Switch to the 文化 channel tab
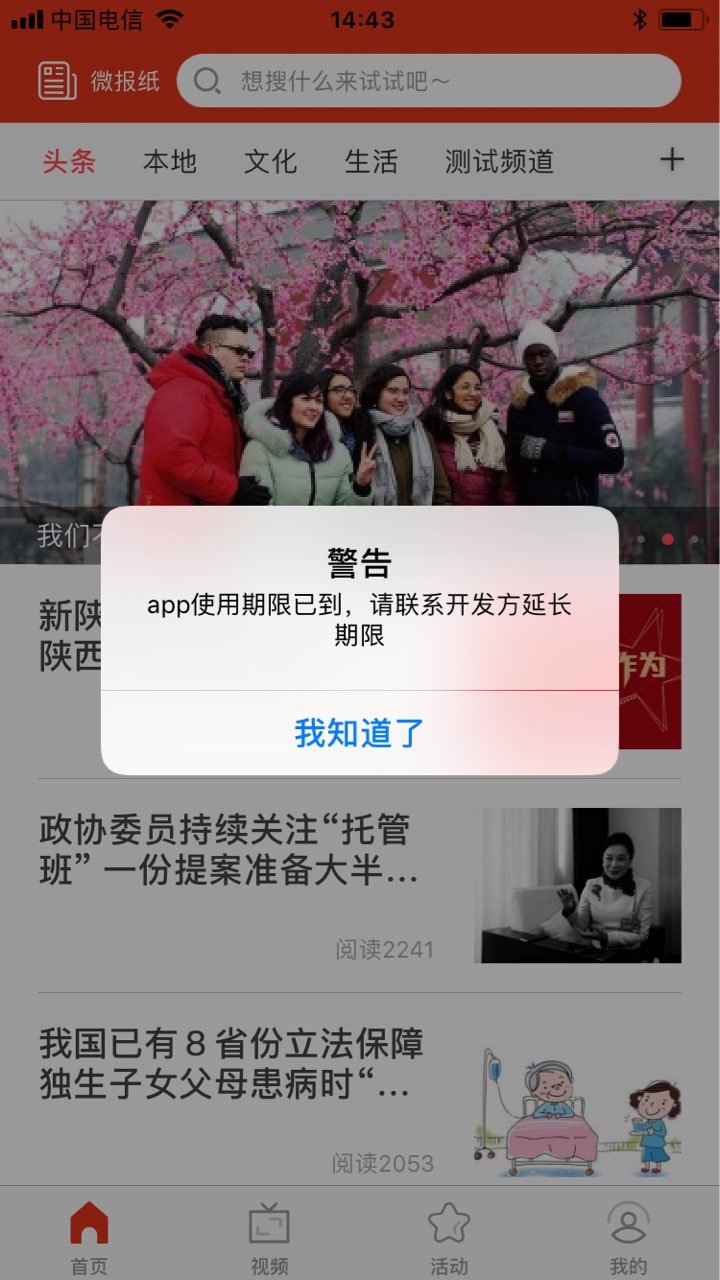720x1280 pixels. [270, 162]
